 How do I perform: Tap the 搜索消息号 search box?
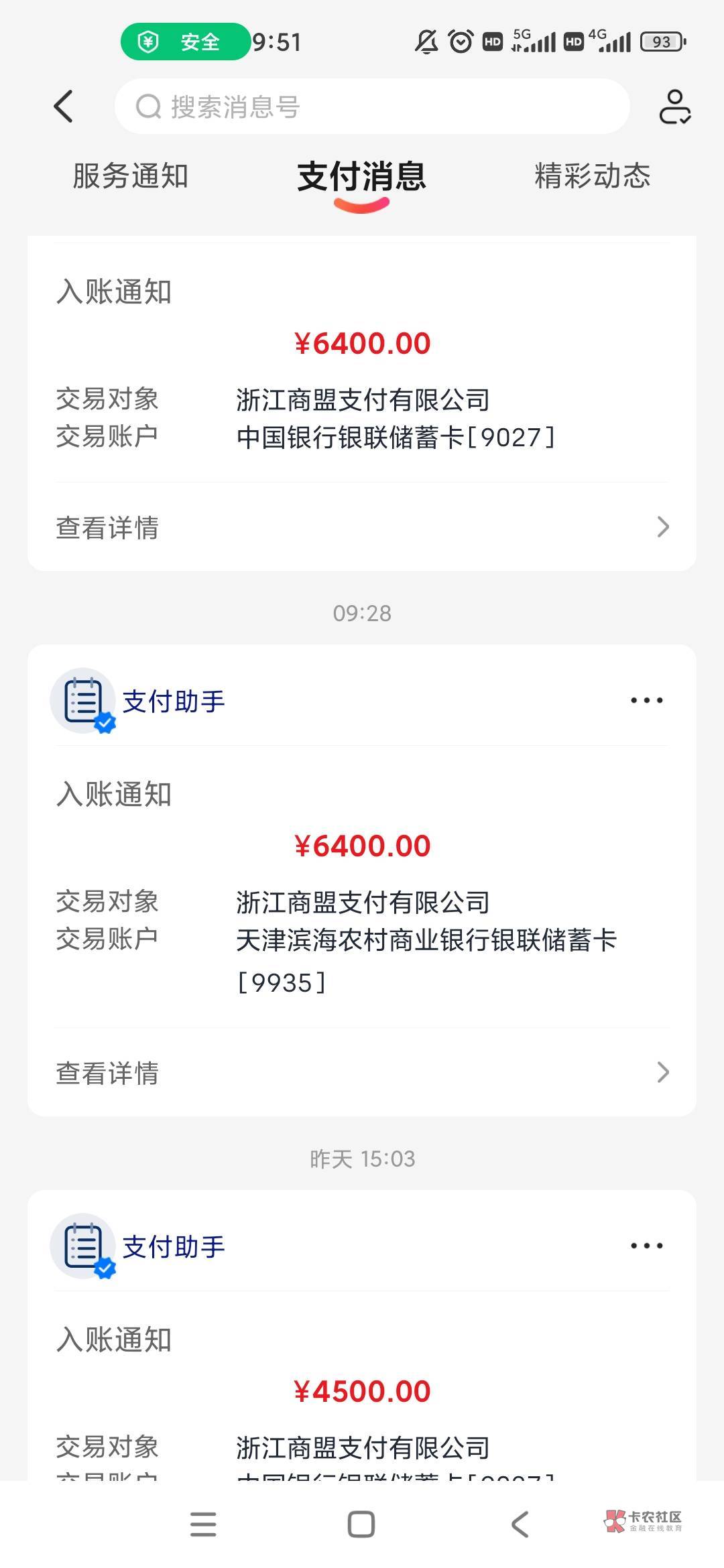[372, 107]
